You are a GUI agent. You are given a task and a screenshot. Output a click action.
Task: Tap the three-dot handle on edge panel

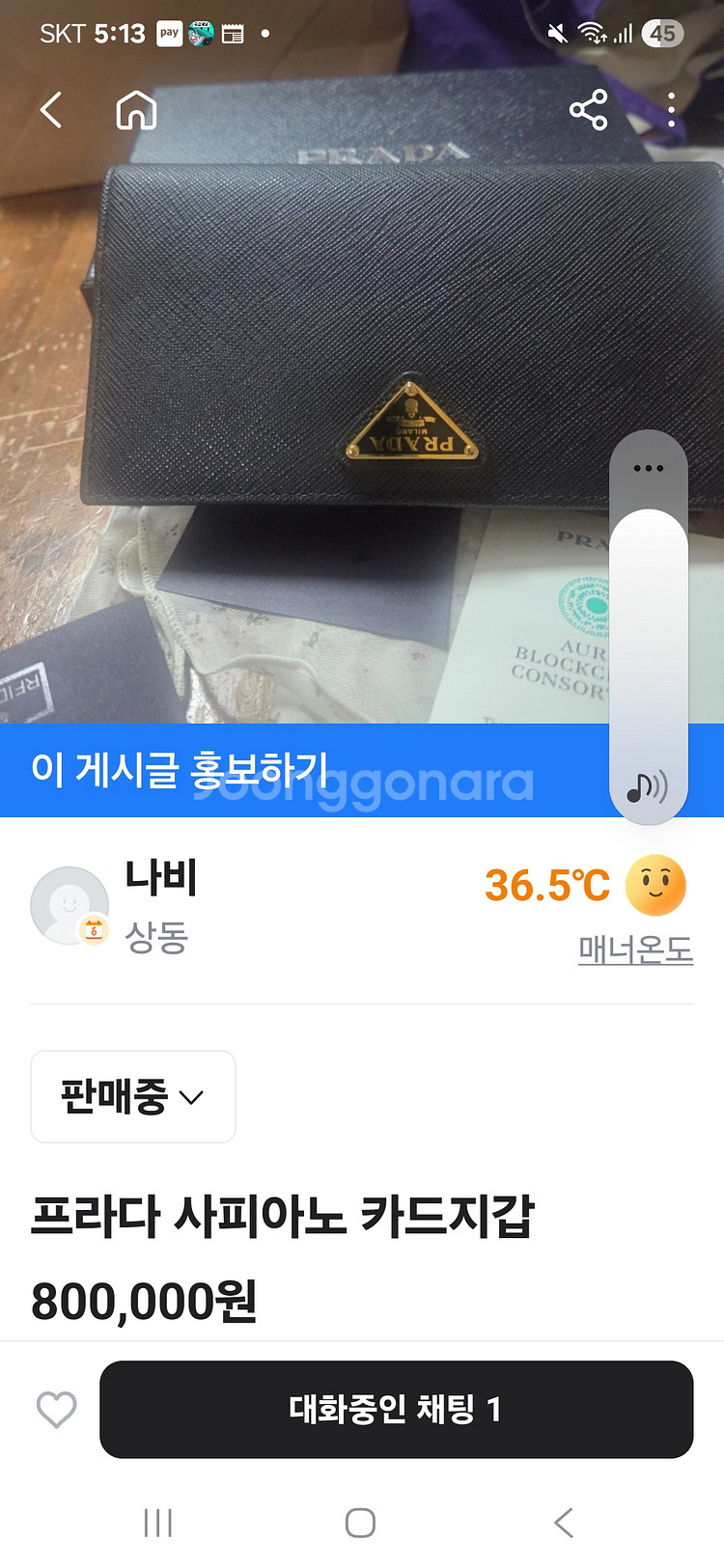649,467
